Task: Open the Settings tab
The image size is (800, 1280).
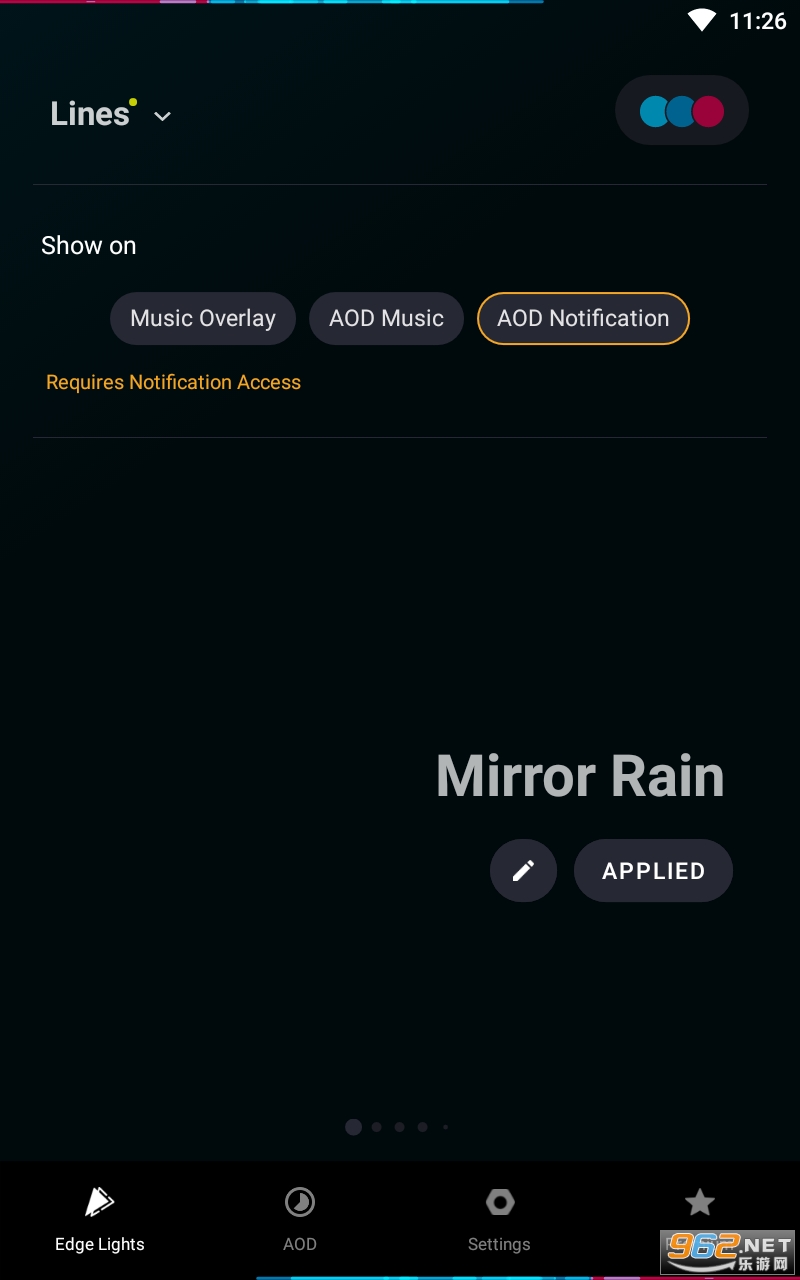Action: (499, 1218)
